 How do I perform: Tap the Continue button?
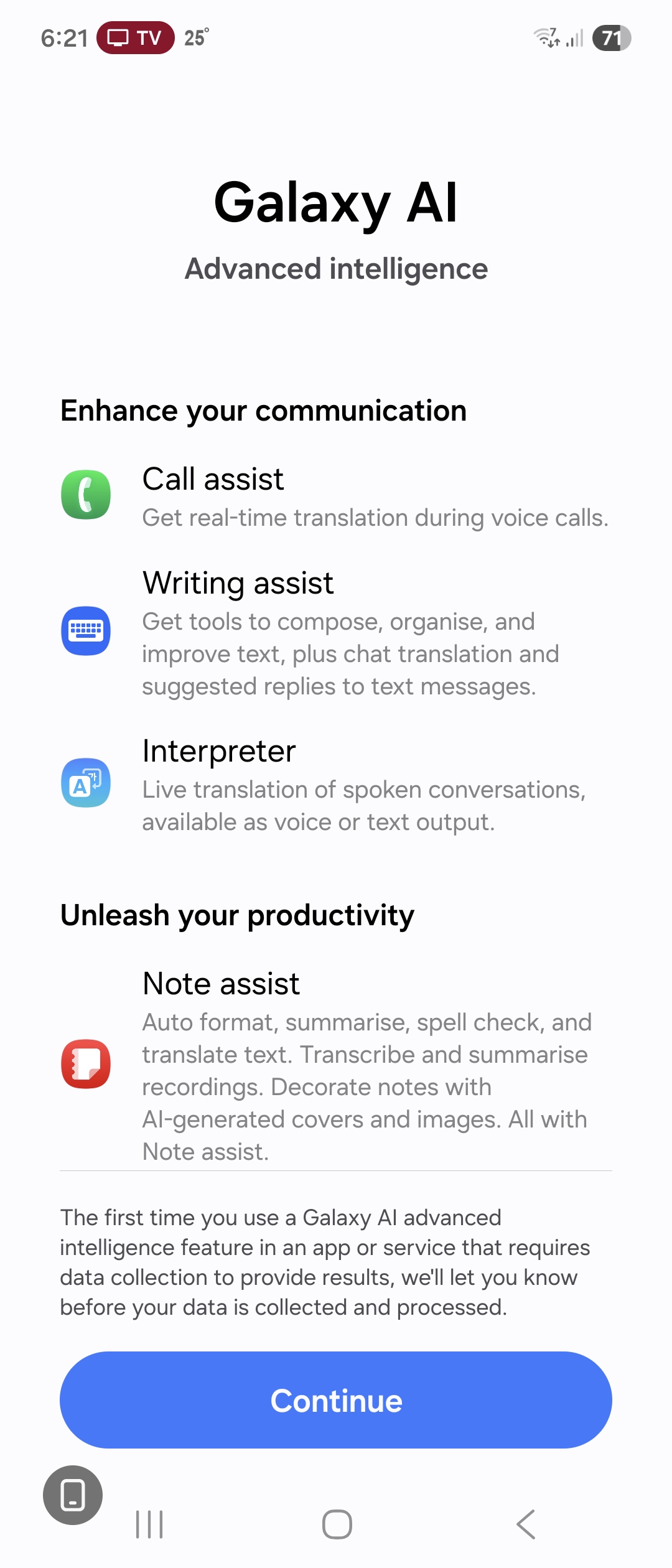tap(336, 1400)
